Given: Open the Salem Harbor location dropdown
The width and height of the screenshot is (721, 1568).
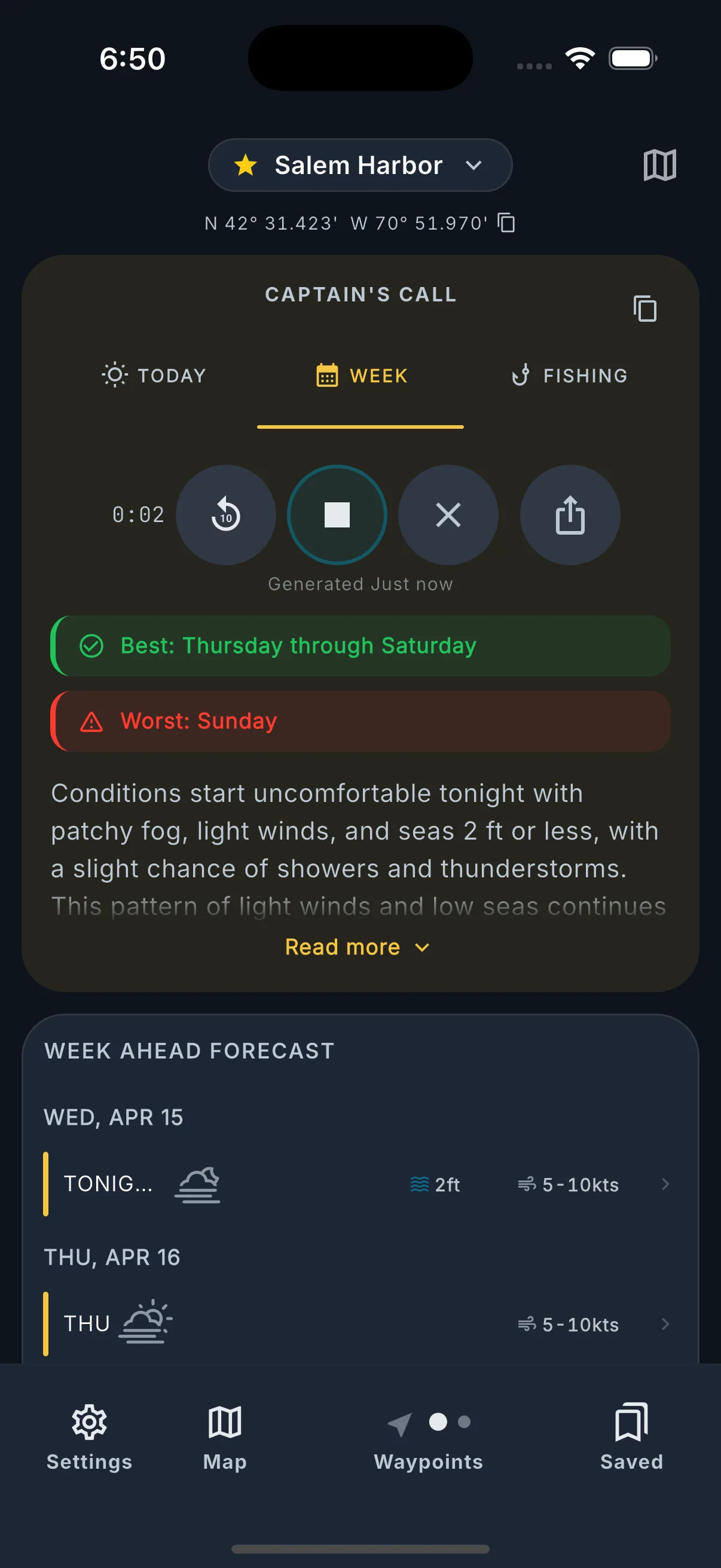Looking at the screenshot, I should tap(474, 165).
